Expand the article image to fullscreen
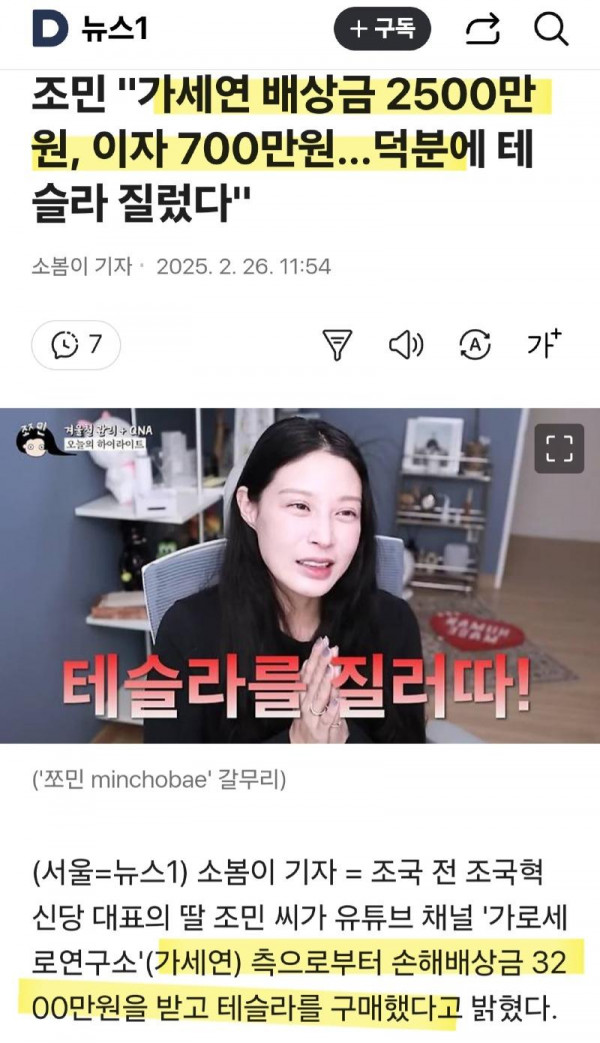 (558, 448)
